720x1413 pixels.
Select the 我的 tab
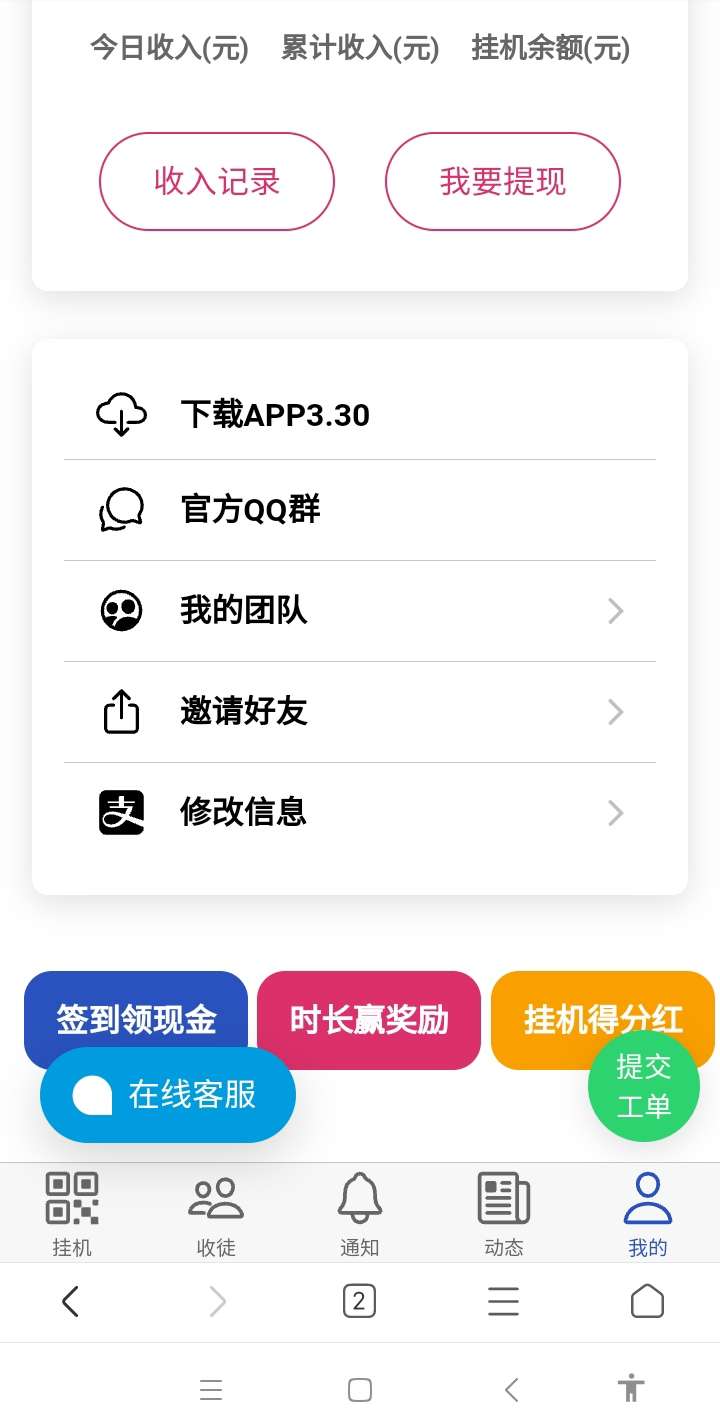648,1213
